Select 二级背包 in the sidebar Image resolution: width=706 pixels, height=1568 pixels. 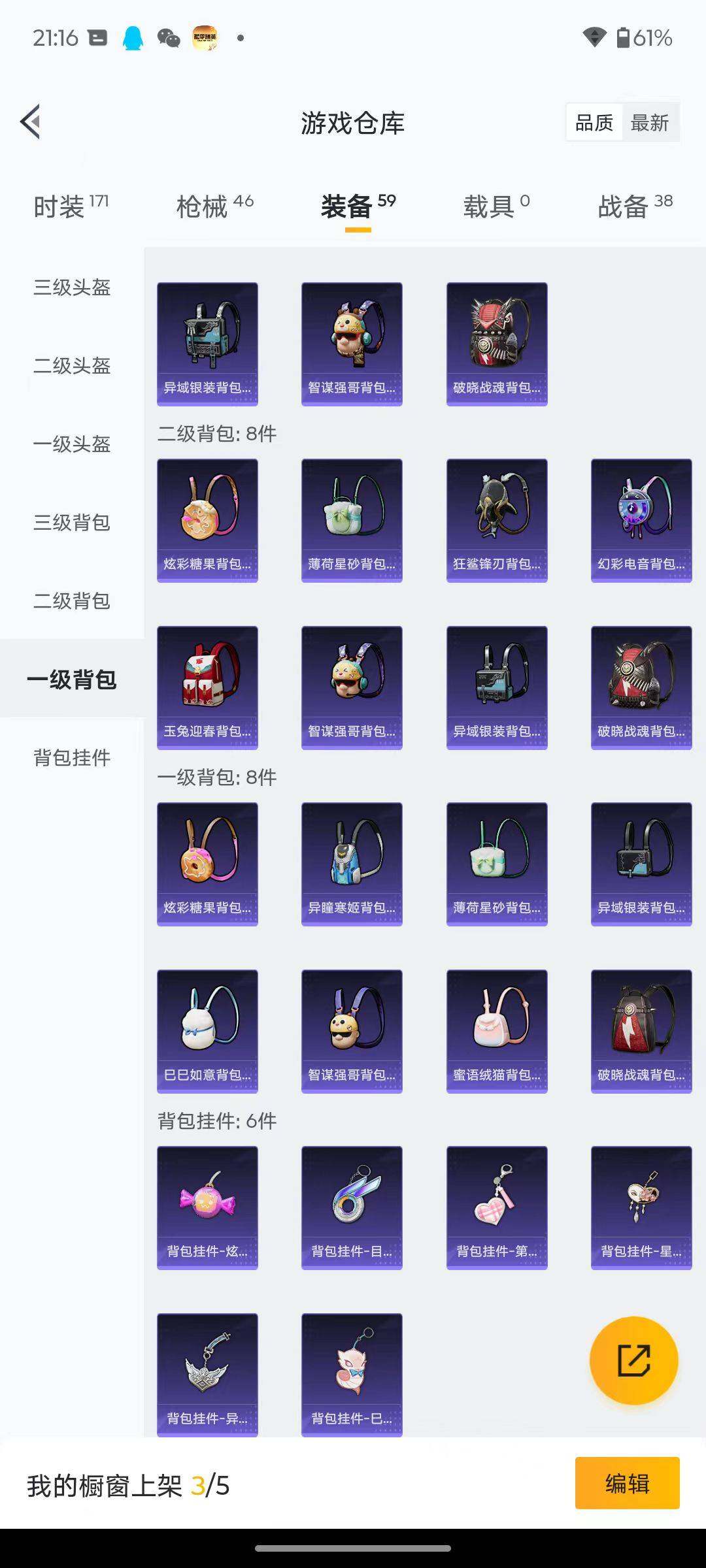72,600
